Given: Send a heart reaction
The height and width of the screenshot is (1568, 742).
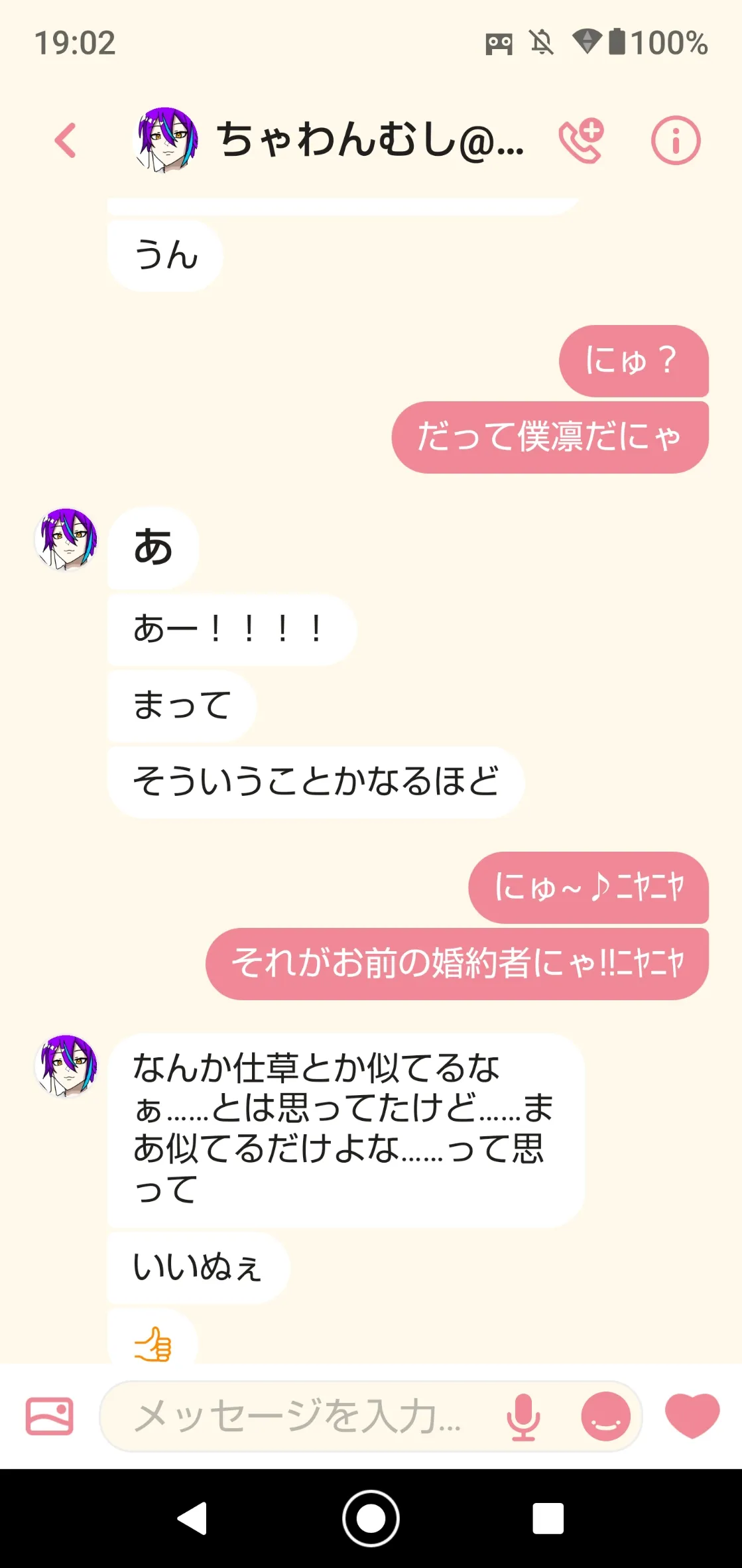Looking at the screenshot, I should pyautogui.click(x=692, y=1415).
